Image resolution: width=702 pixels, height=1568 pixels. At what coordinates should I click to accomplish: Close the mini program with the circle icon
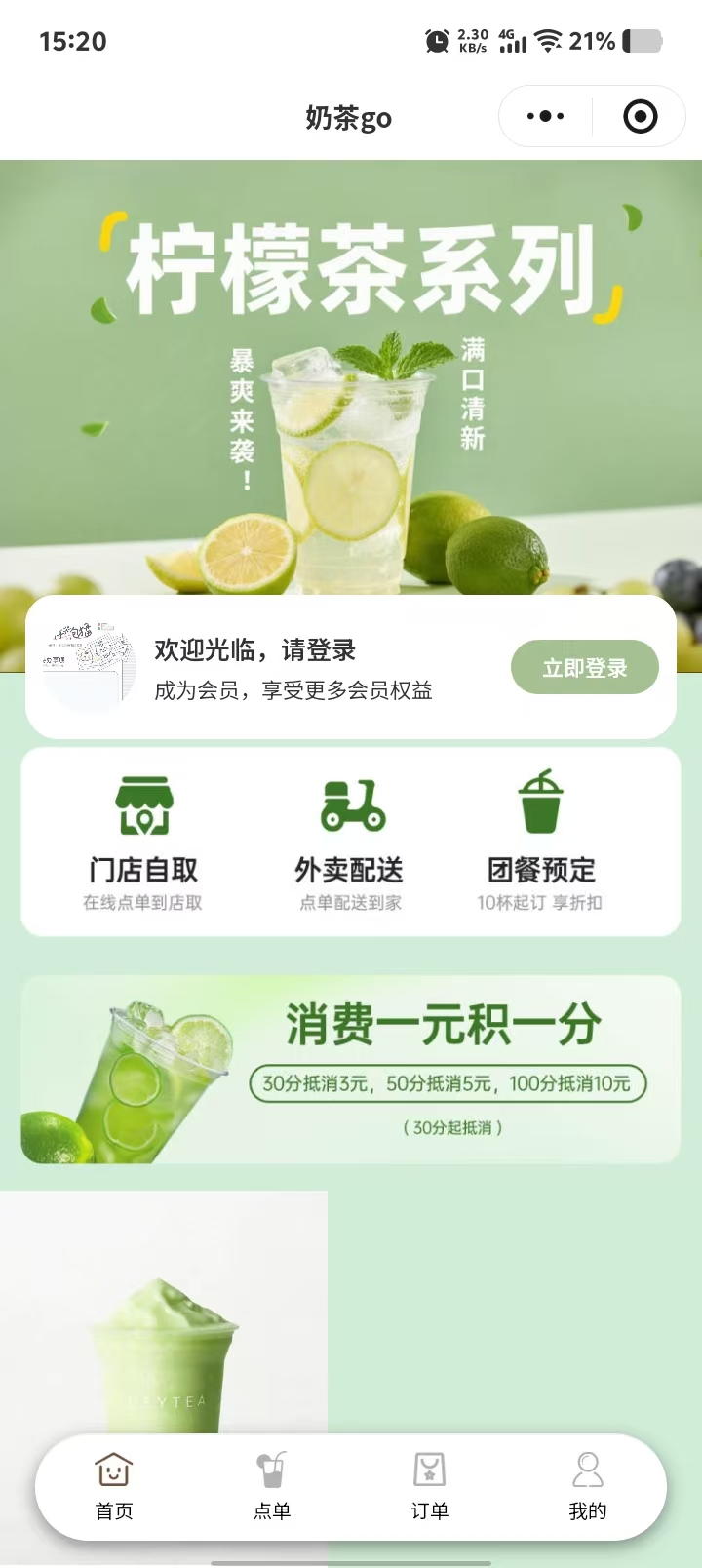coord(640,117)
